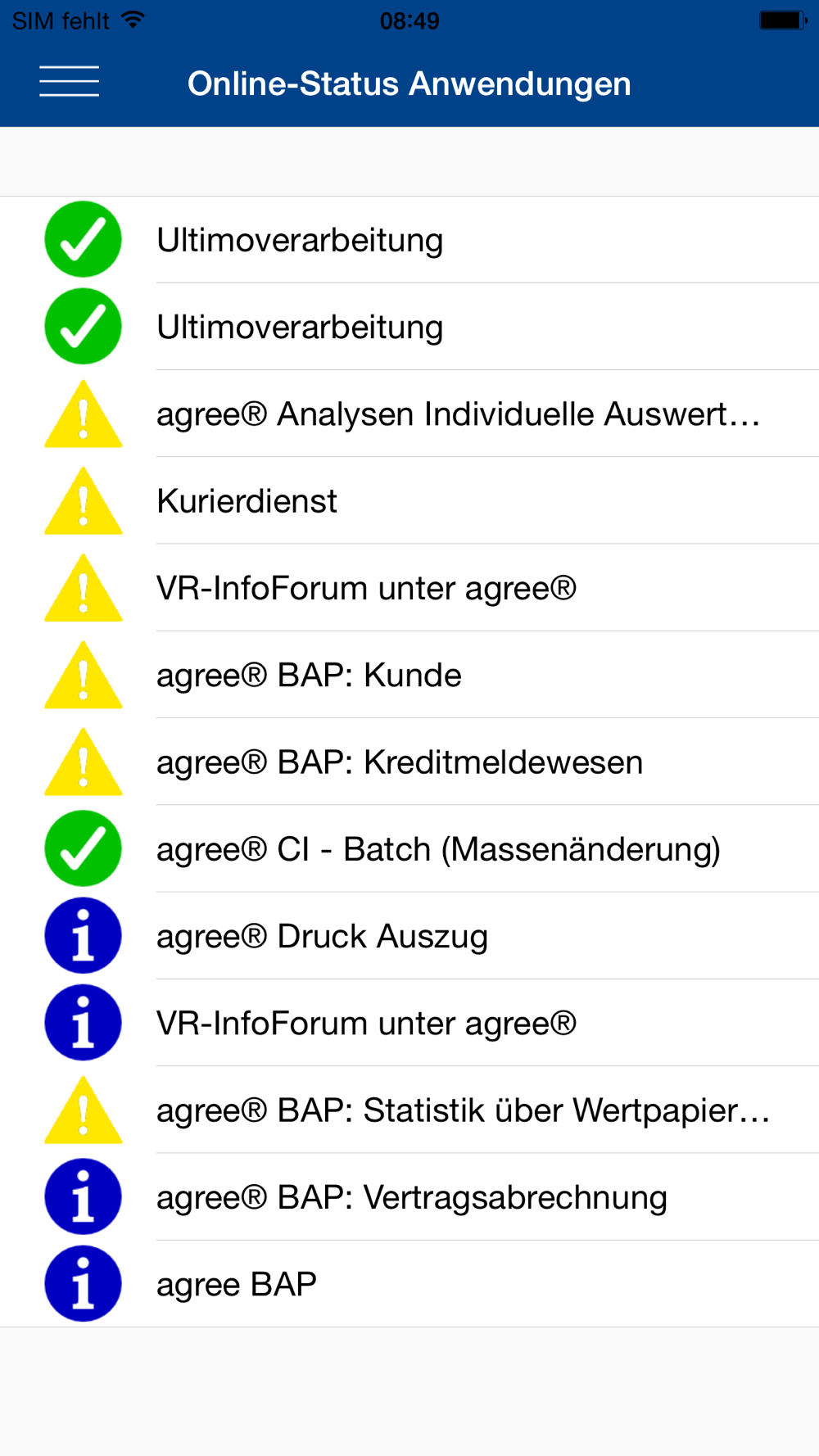819x1456 pixels.
Task: Select the agree® BAP: Kunde row
Action: coord(409,675)
